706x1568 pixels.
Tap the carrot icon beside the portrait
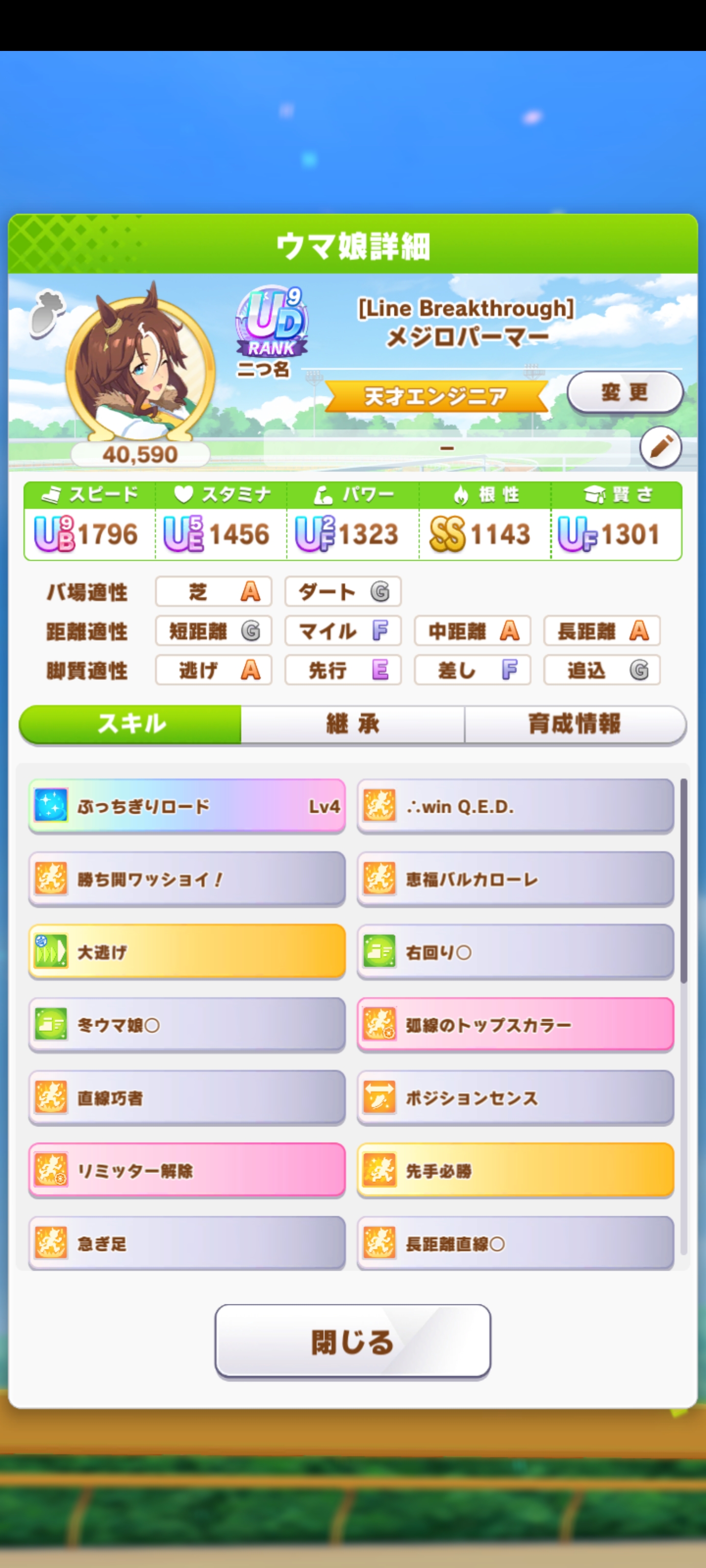pyautogui.click(x=47, y=313)
